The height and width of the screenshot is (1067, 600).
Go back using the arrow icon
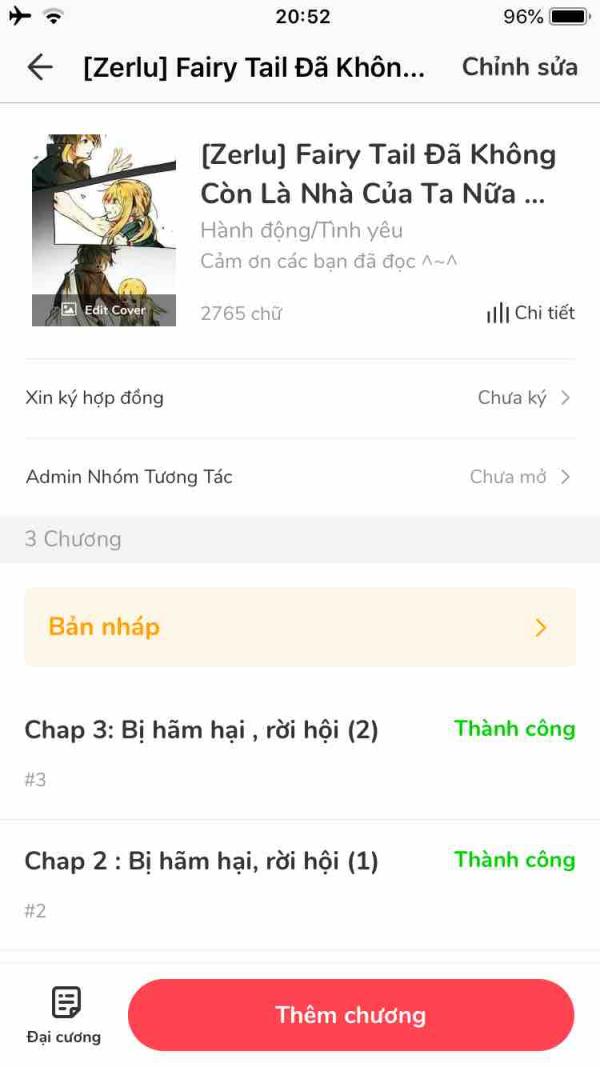point(39,67)
